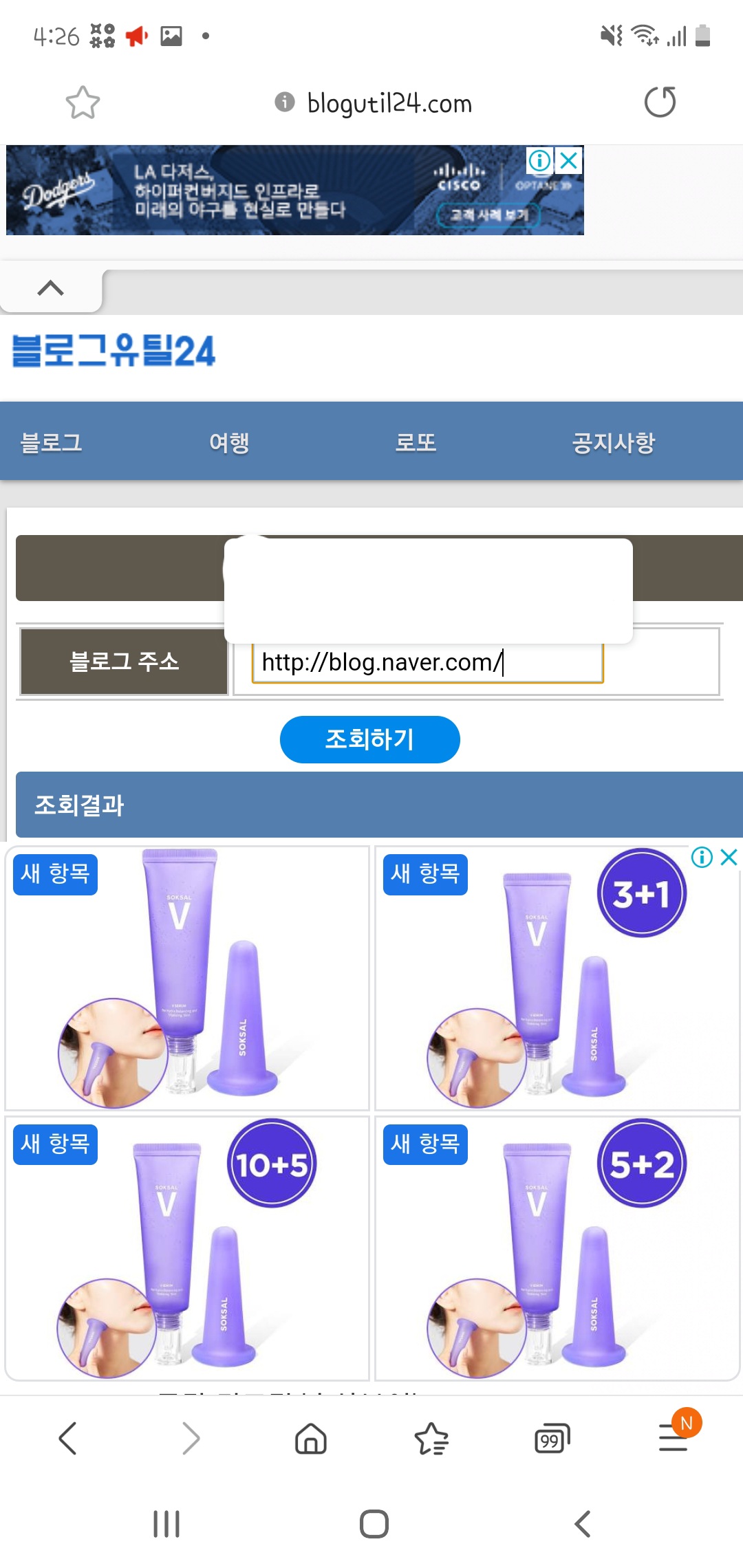The width and height of the screenshot is (743, 1568).
Task: Open the 10+5 product ad tile
Action: coord(187,1248)
